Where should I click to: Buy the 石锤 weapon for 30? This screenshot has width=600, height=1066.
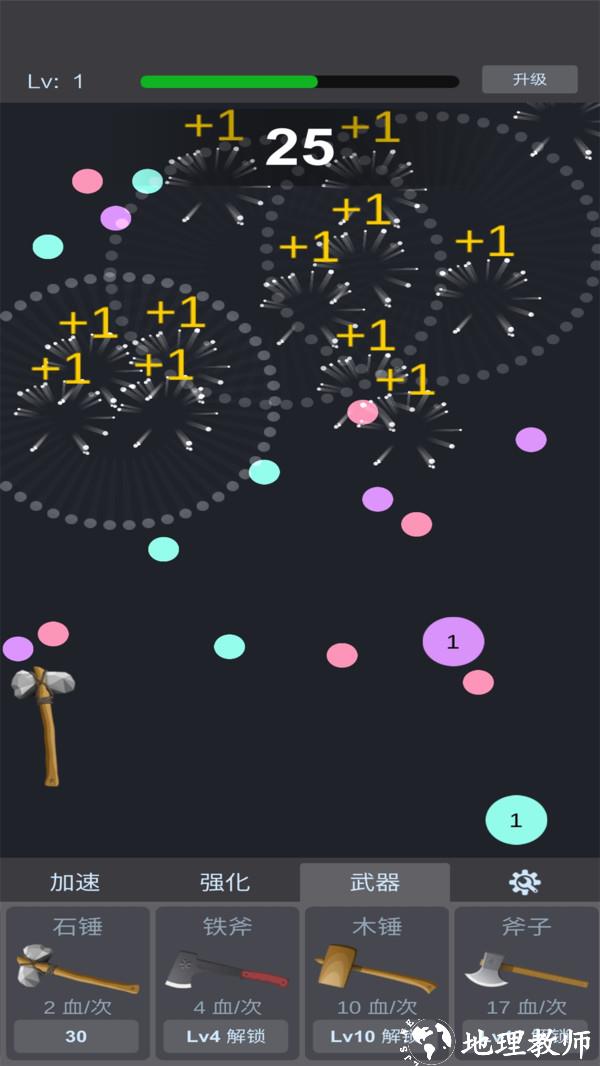[76, 1036]
